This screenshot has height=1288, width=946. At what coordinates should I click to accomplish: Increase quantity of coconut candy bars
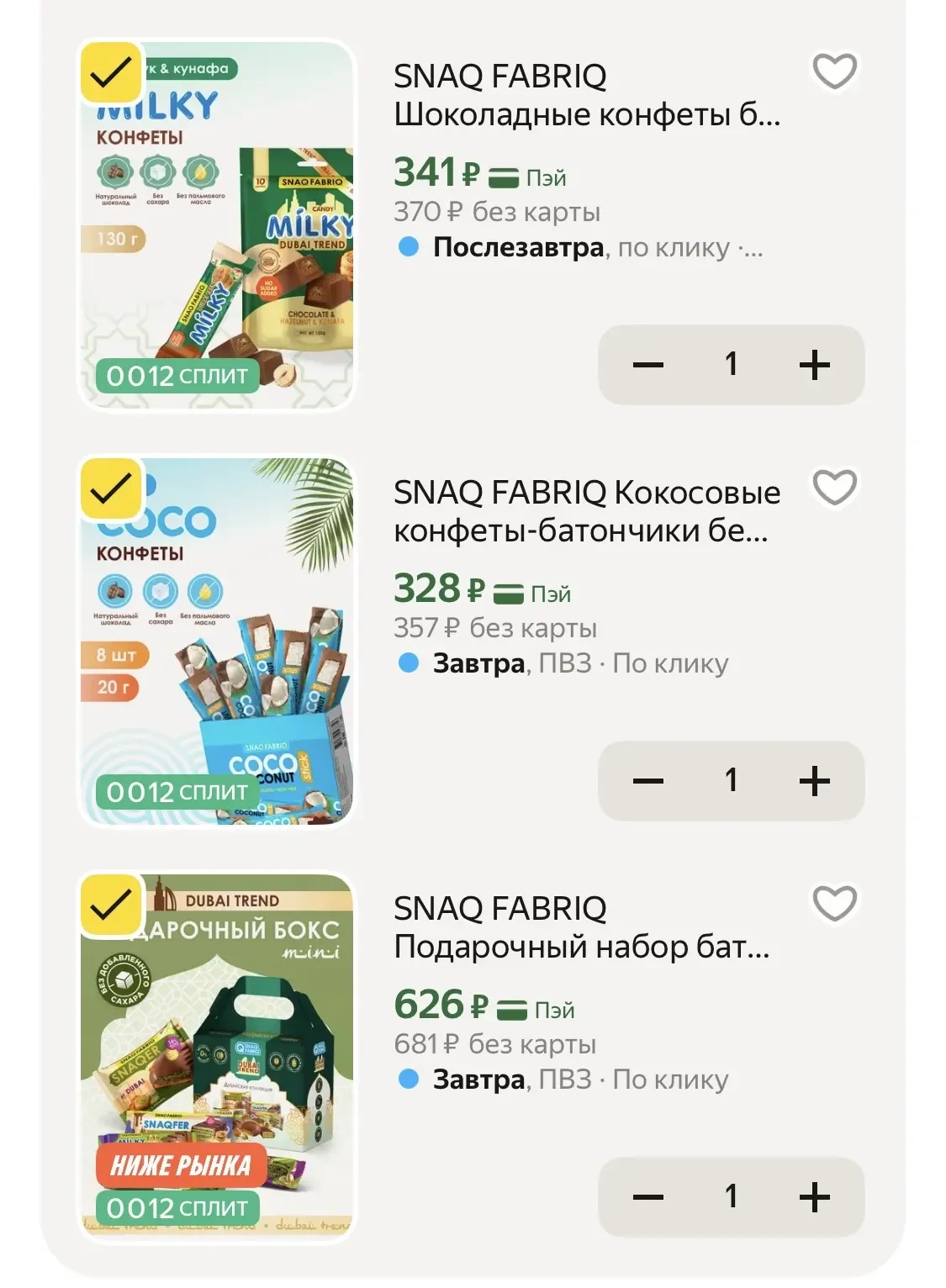point(814,781)
